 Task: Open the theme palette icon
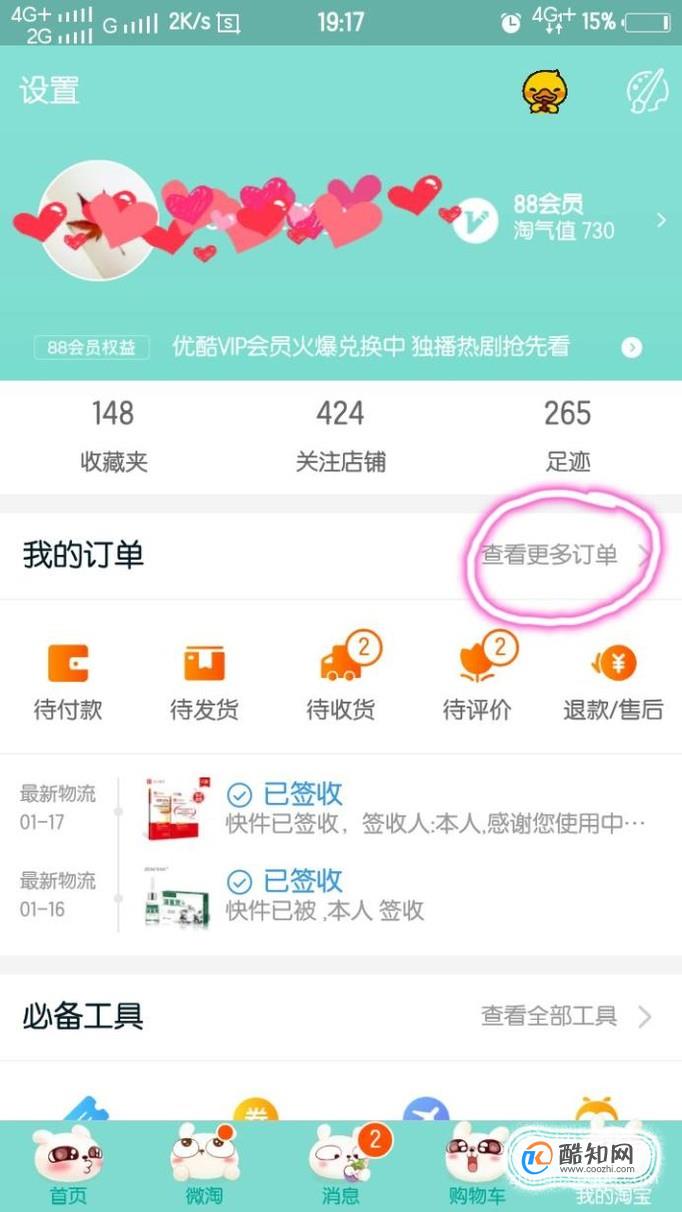click(x=647, y=92)
